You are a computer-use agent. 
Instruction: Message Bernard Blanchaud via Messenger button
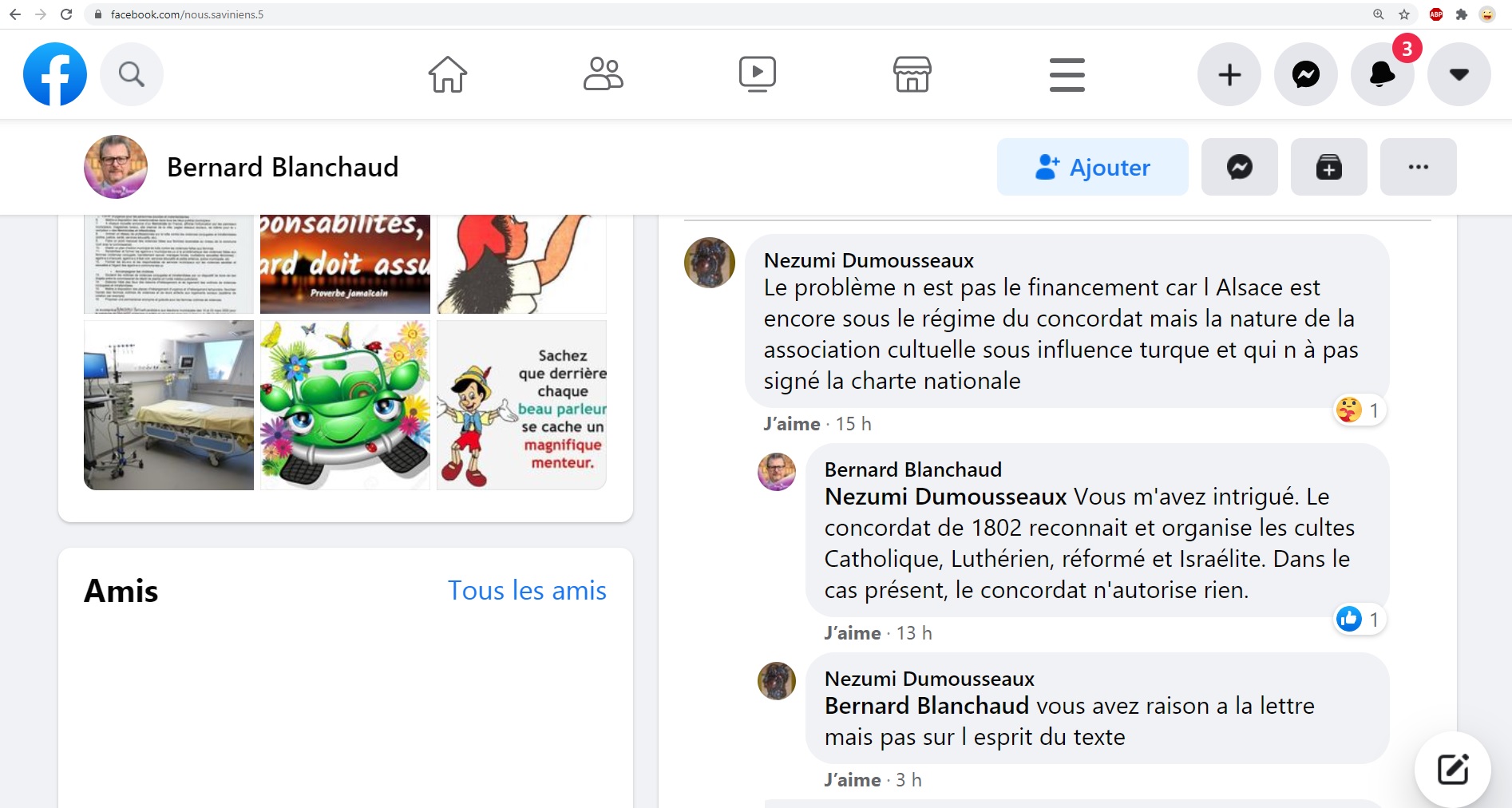point(1239,167)
